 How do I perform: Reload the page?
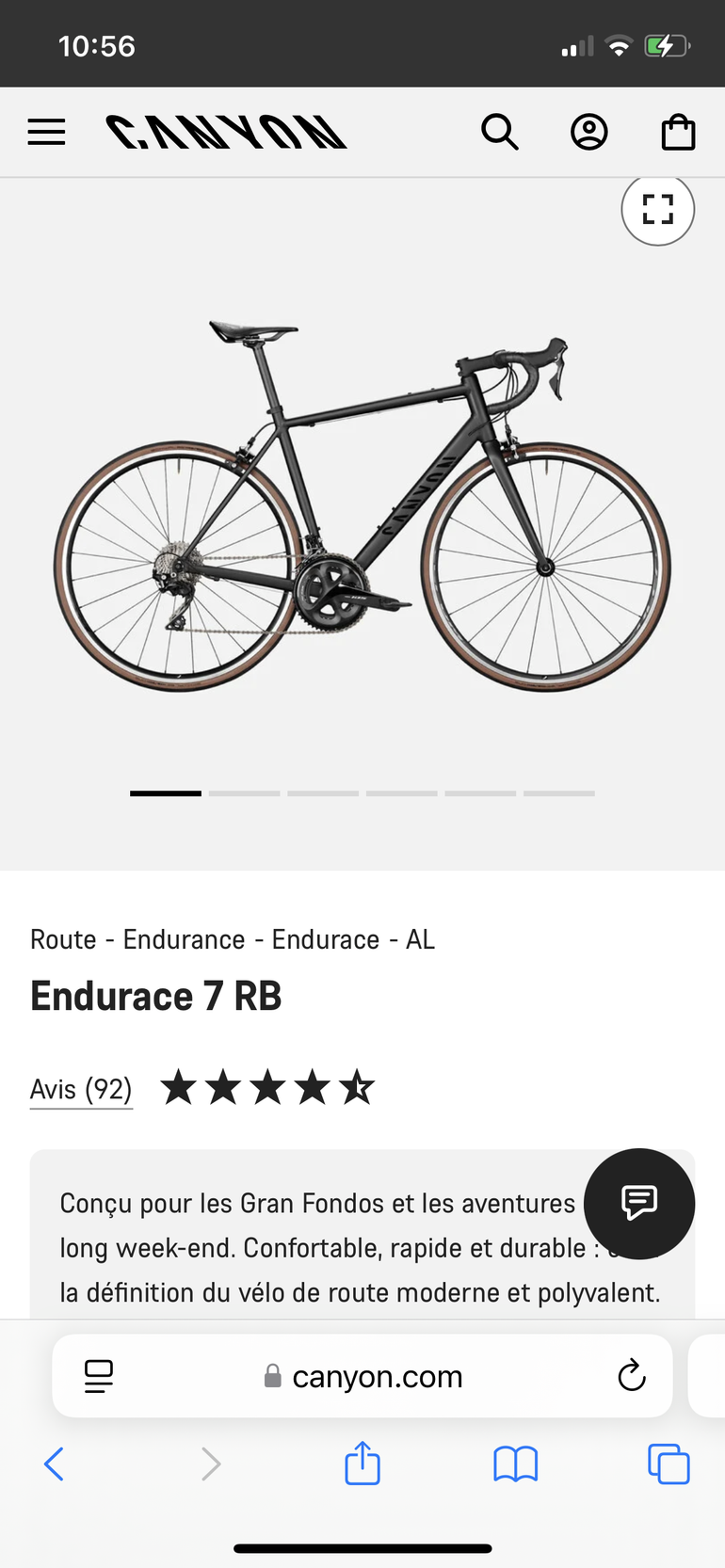[x=632, y=1376]
